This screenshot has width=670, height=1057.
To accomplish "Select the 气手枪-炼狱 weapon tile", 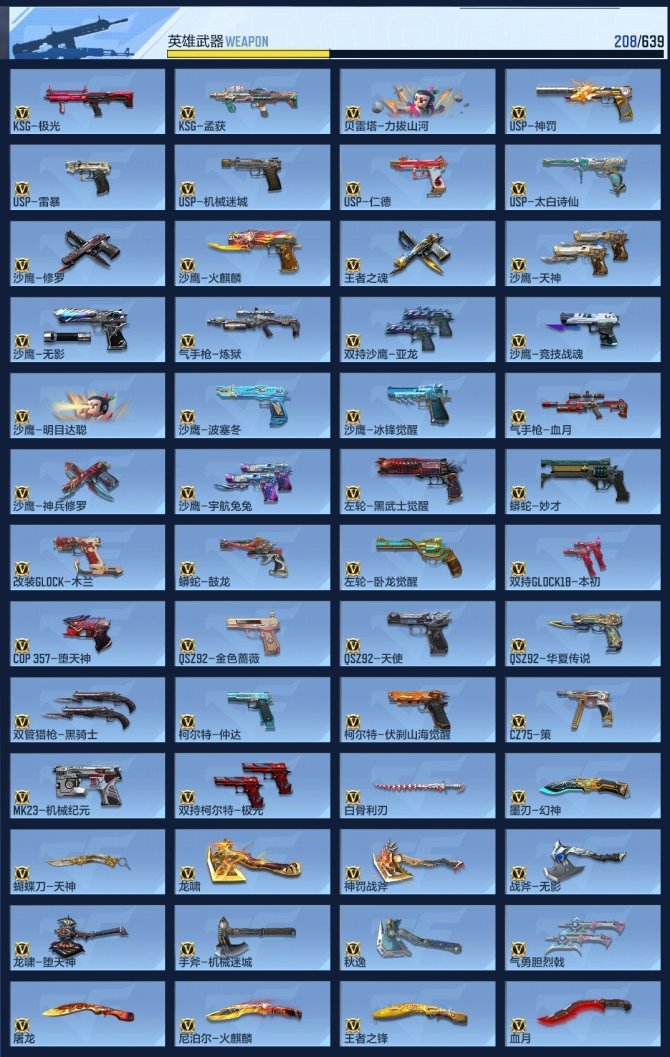I will tap(252, 329).
